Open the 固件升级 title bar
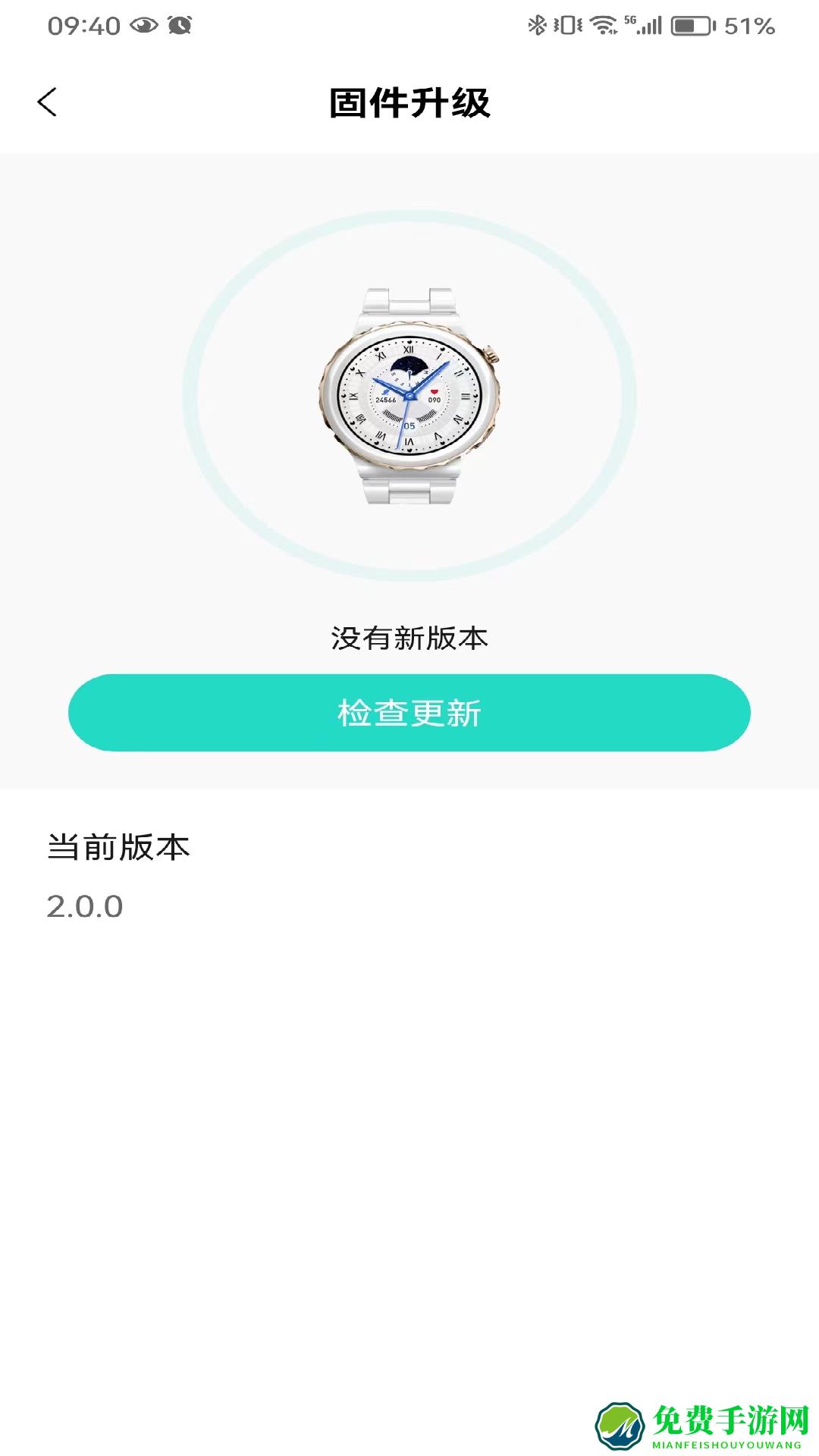The image size is (819, 1456). tap(409, 102)
